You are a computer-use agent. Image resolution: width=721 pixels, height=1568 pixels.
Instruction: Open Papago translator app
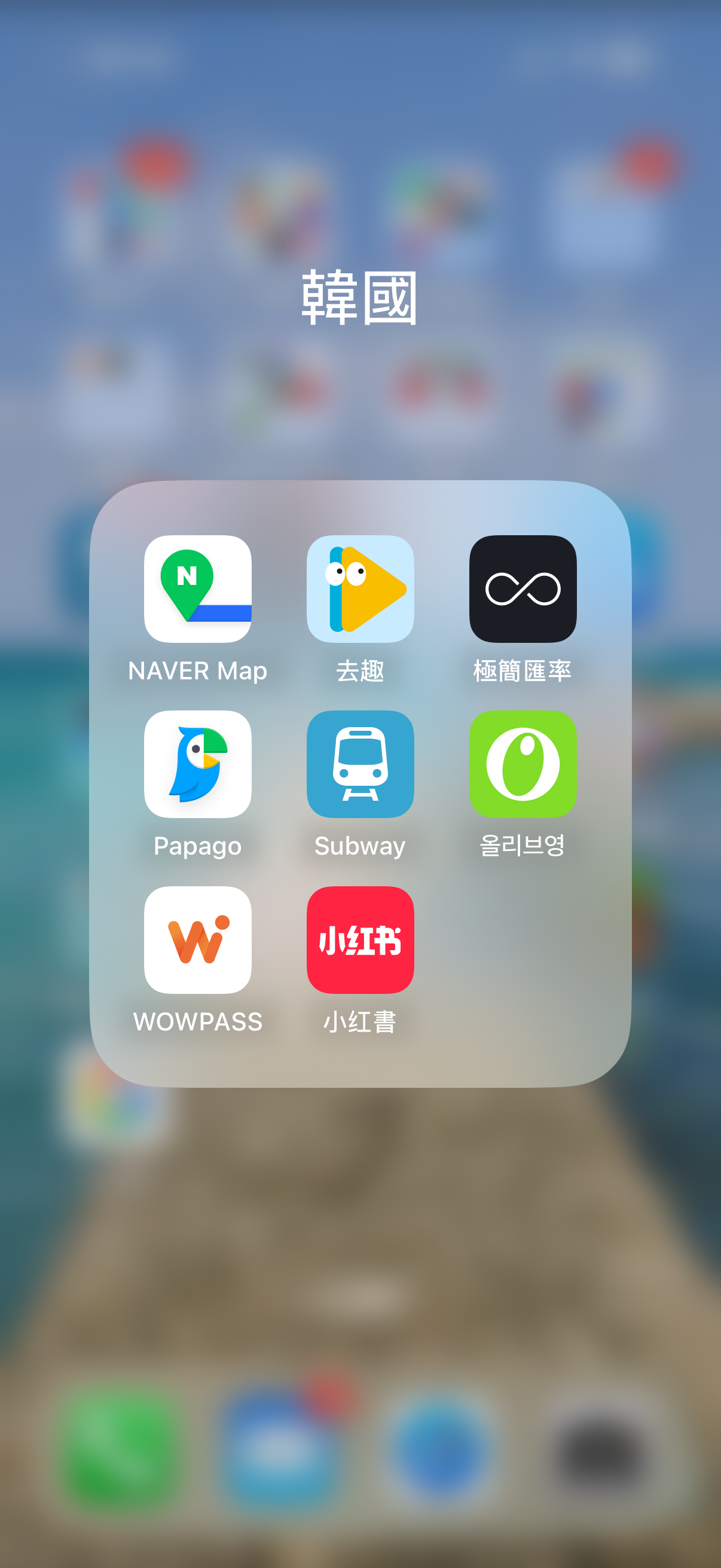(198, 764)
